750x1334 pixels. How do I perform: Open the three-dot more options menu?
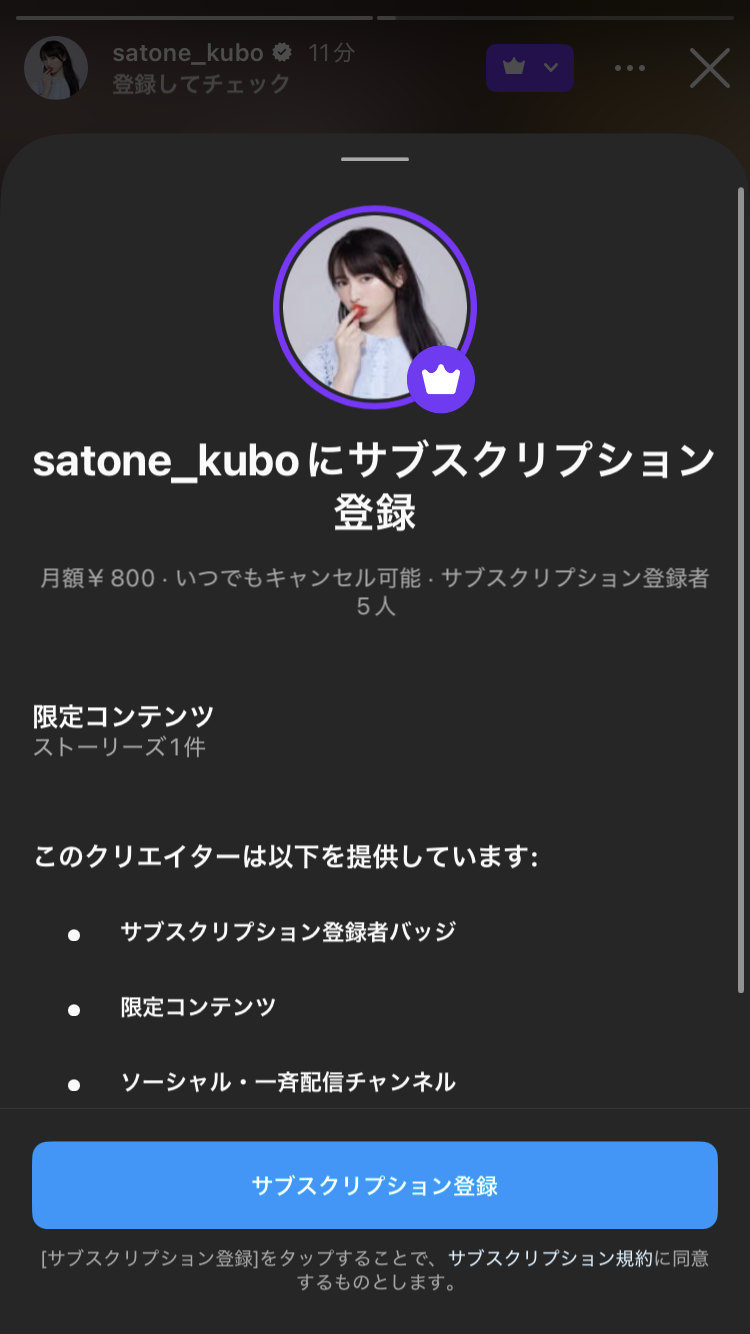[x=630, y=68]
